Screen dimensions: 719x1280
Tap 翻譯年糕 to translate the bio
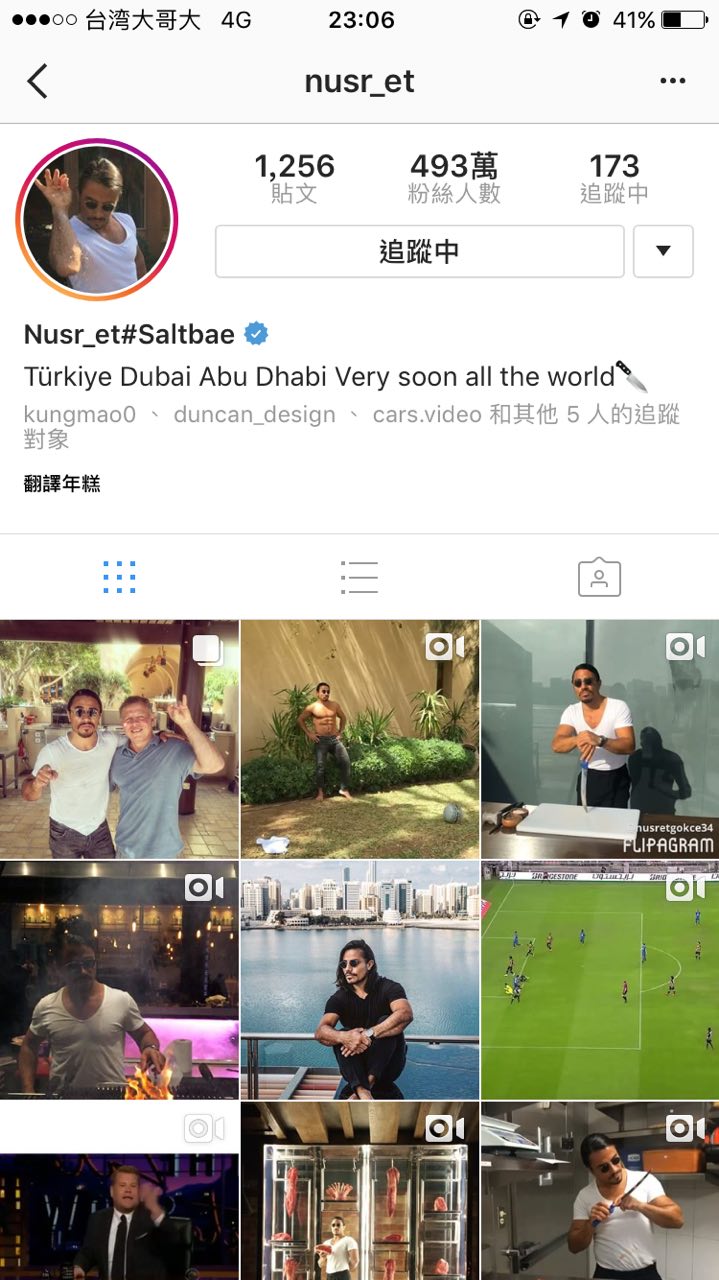coord(62,484)
